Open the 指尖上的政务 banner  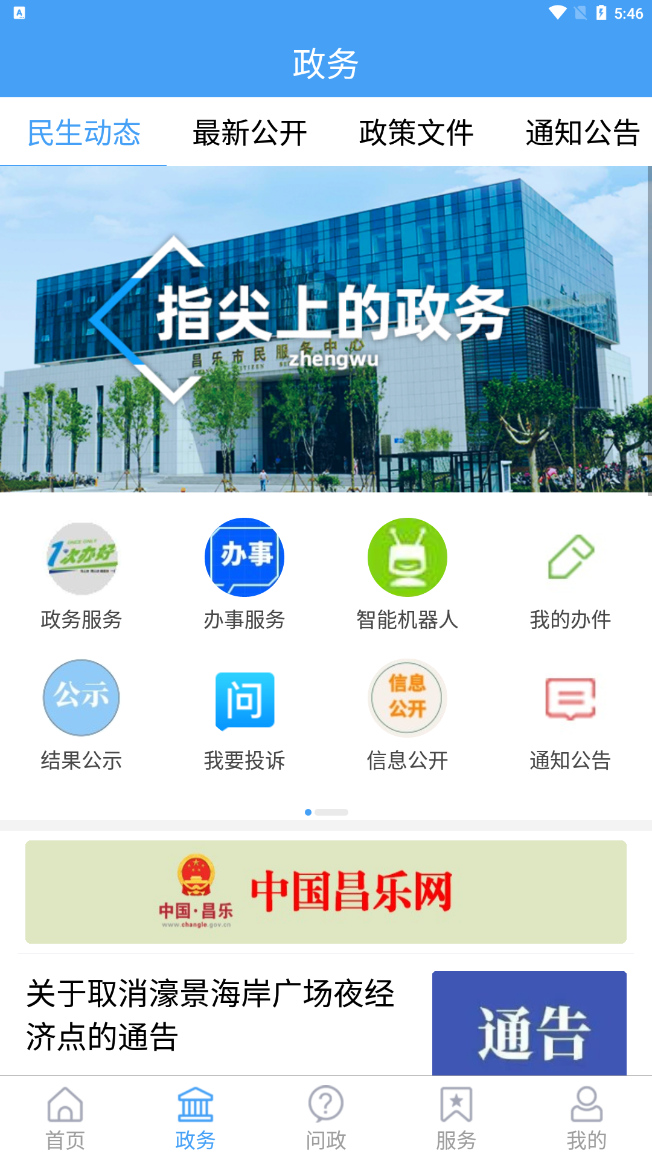[326, 328]
